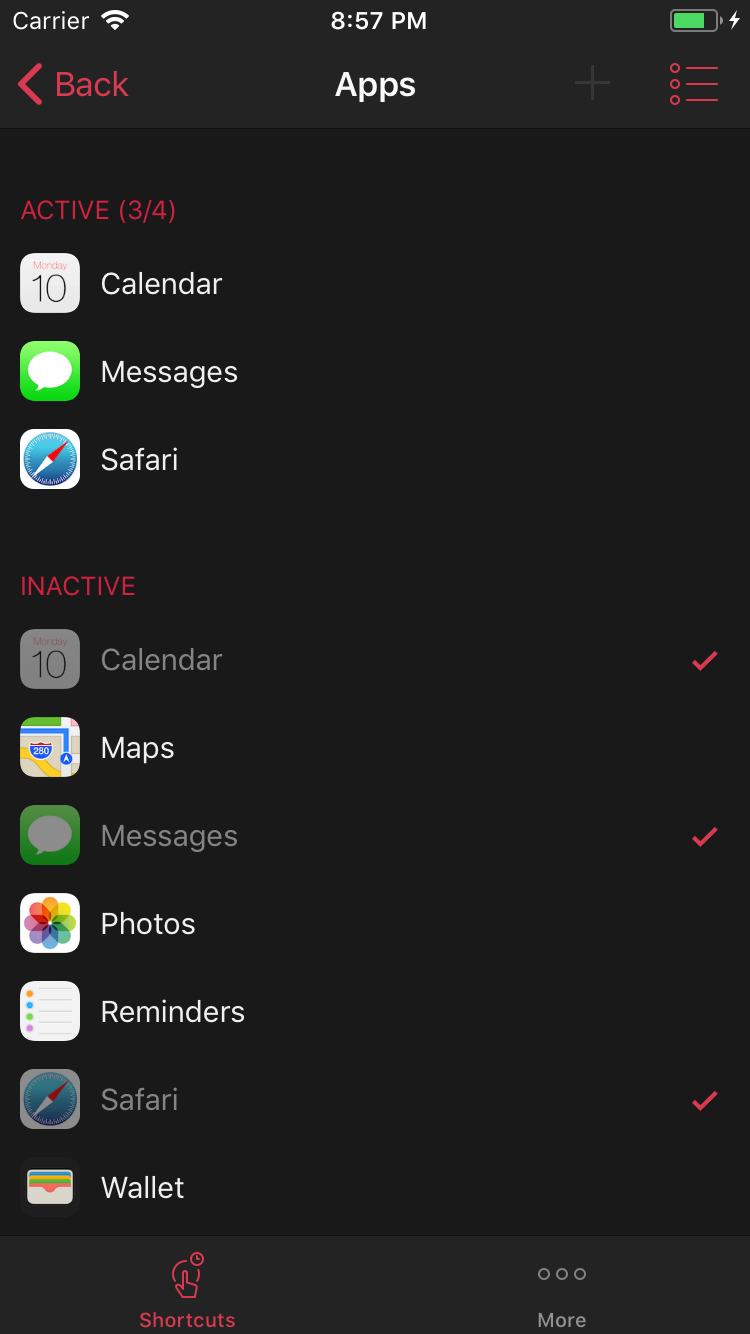Viewport: 750px width, 1334px height.
Task: Go back to the previous screen
Action: (73, 85)
